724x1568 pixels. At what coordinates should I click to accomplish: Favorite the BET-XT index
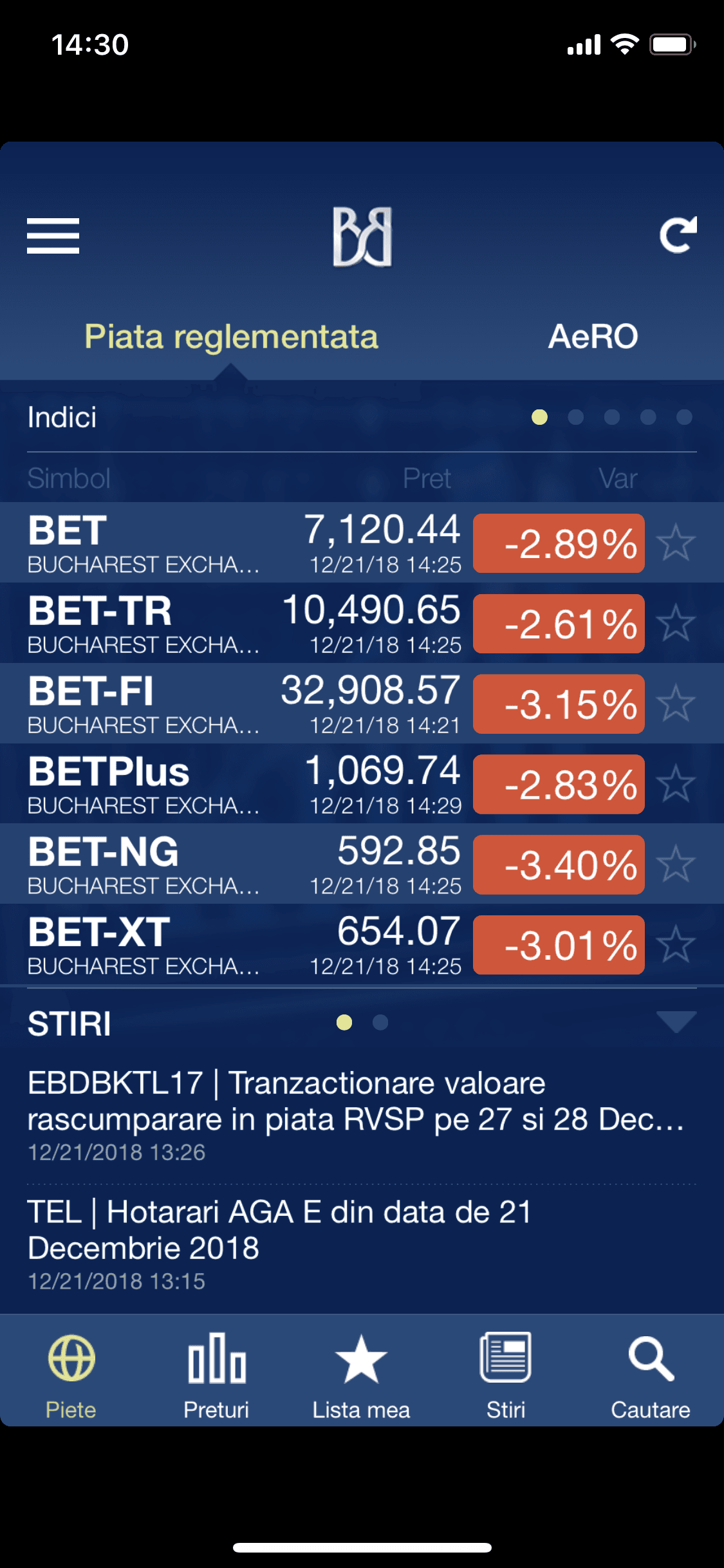tap(676, 944)
